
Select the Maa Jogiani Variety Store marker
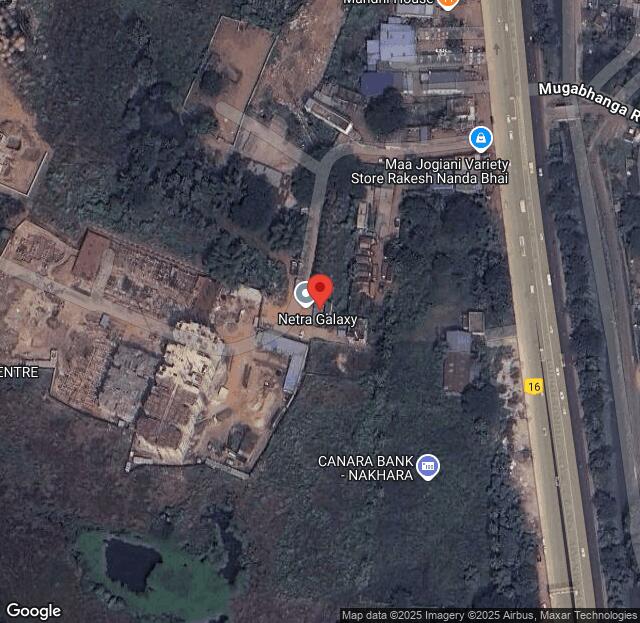[x=481, y=137]
